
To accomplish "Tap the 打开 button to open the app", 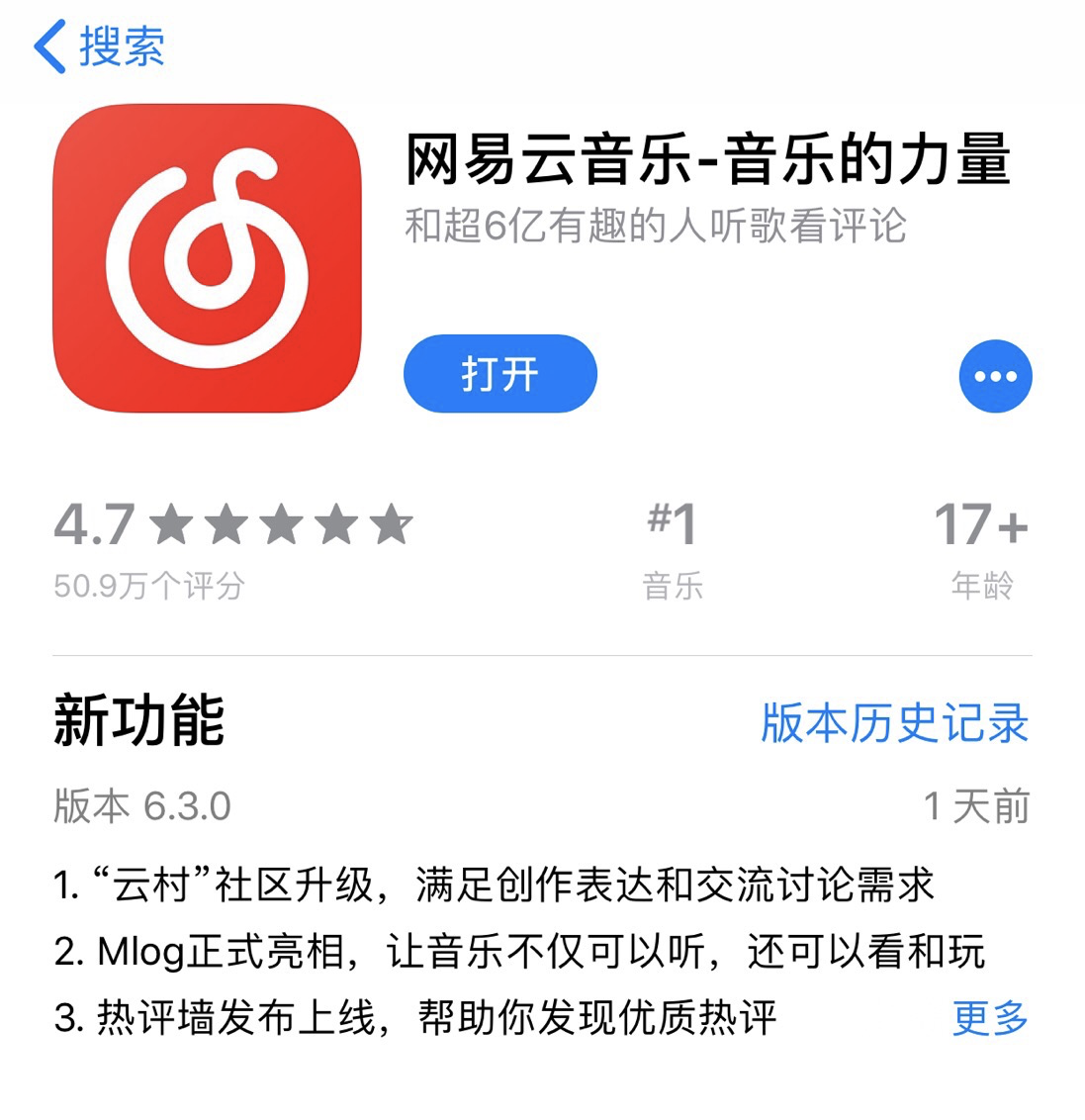I will pyautogui.click(x=499, y=374).
